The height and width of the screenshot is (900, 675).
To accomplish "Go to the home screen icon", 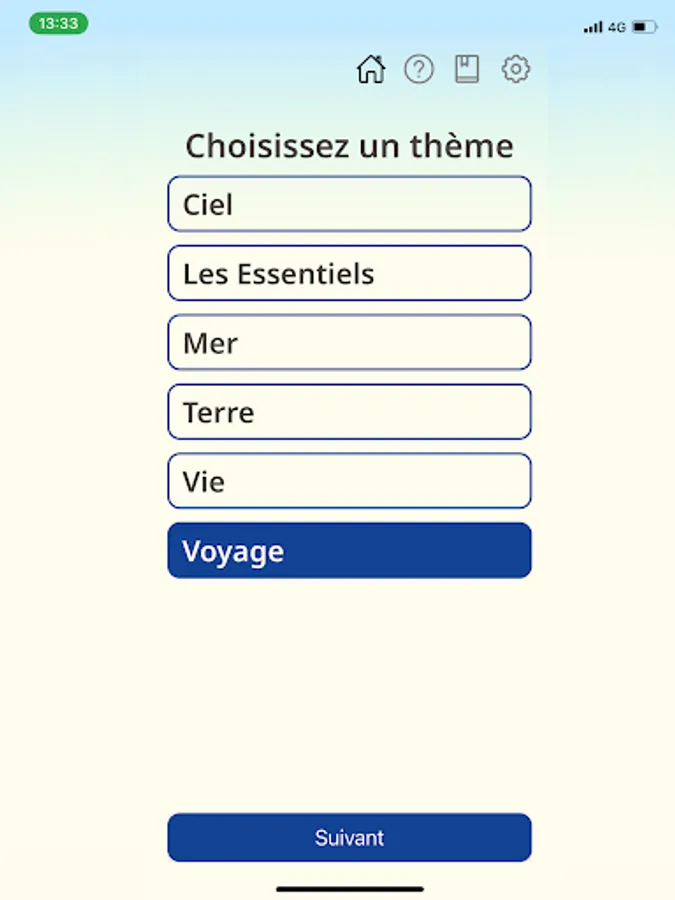I will tap(370, 69).
